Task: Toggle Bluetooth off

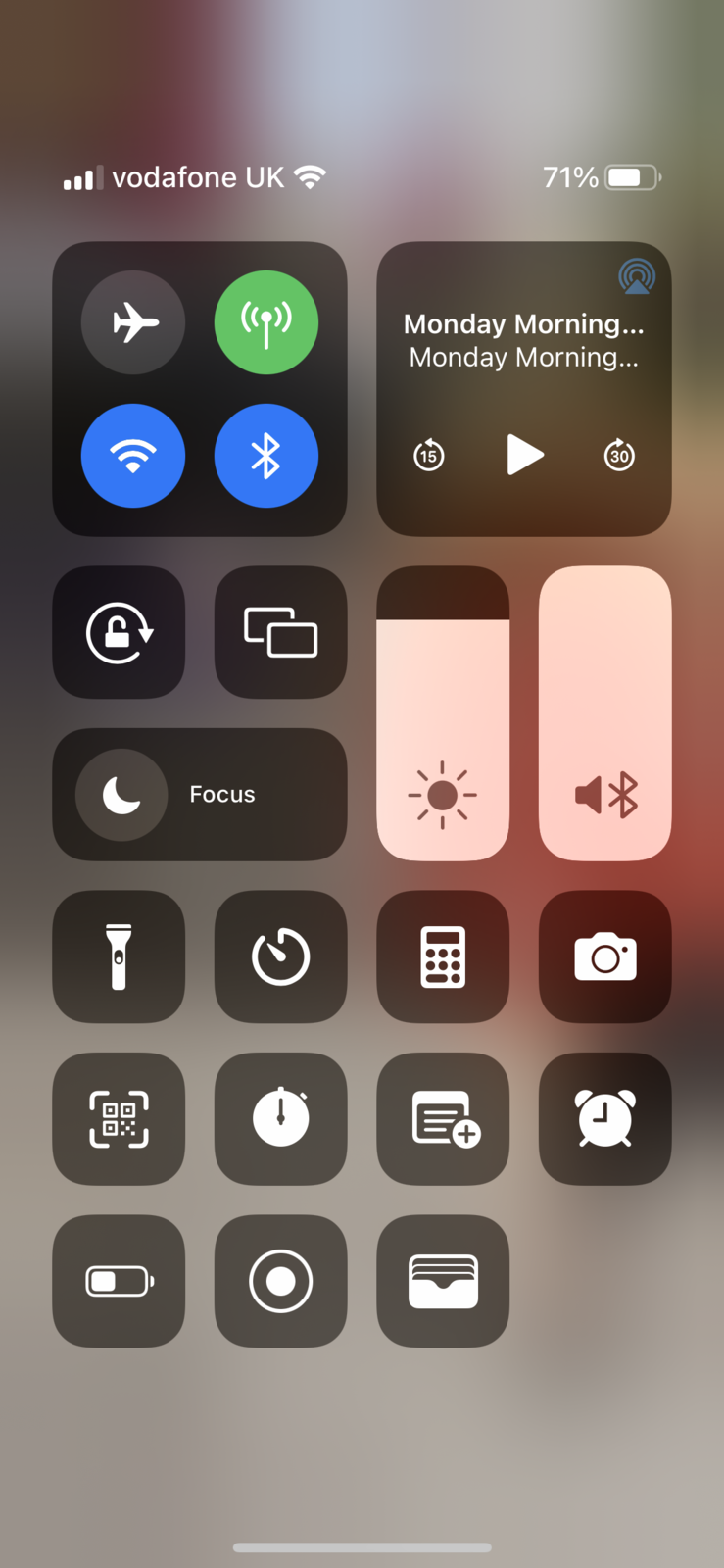Action: pos(265,456)
